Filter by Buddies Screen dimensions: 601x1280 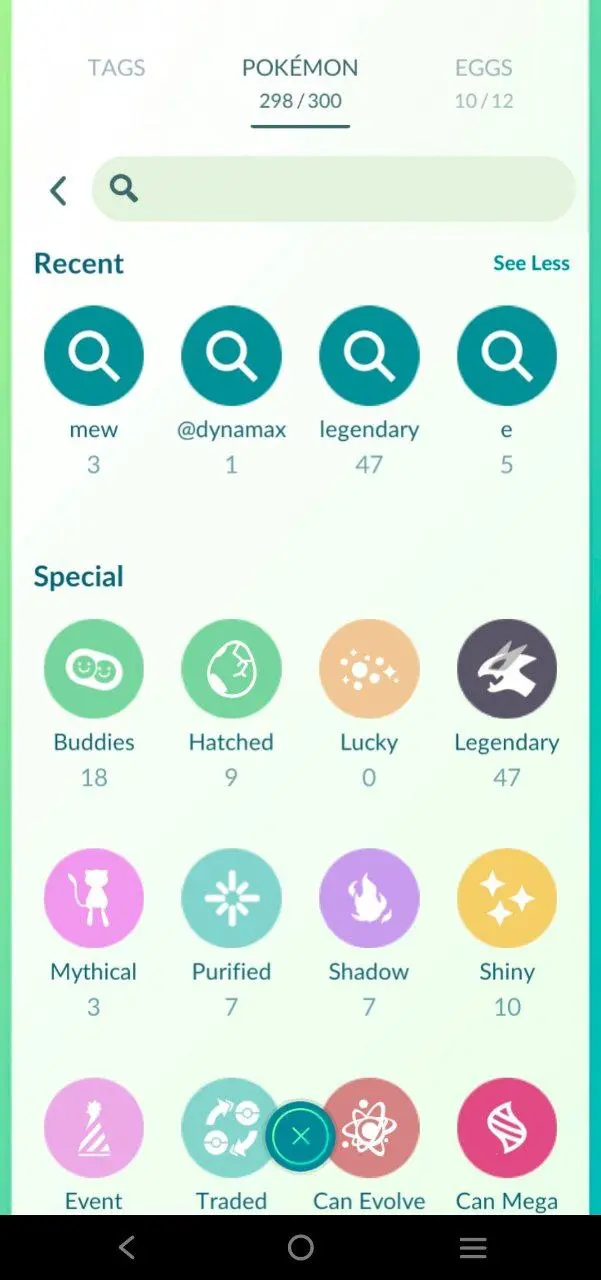(94, 669)
